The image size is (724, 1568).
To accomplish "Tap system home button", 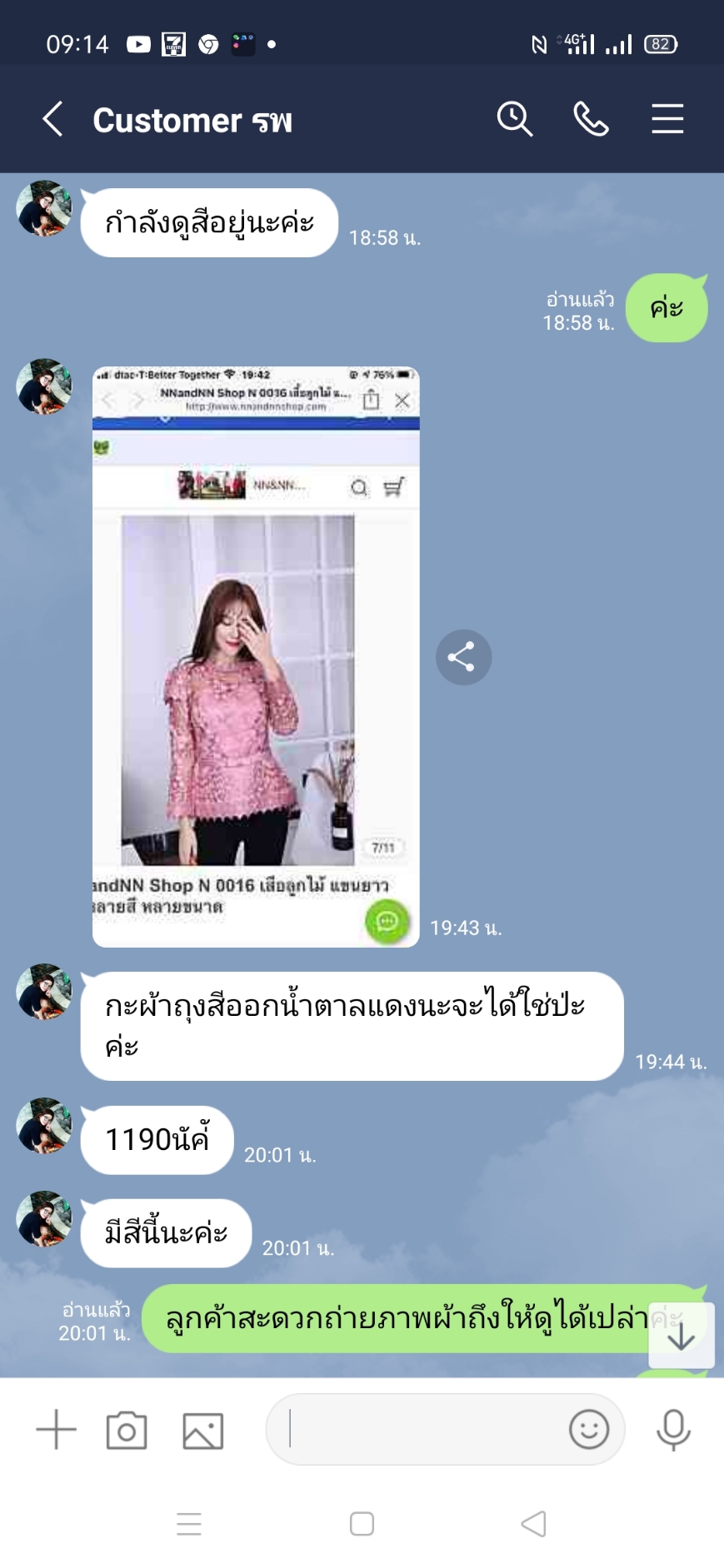I will click(362, 1524).
